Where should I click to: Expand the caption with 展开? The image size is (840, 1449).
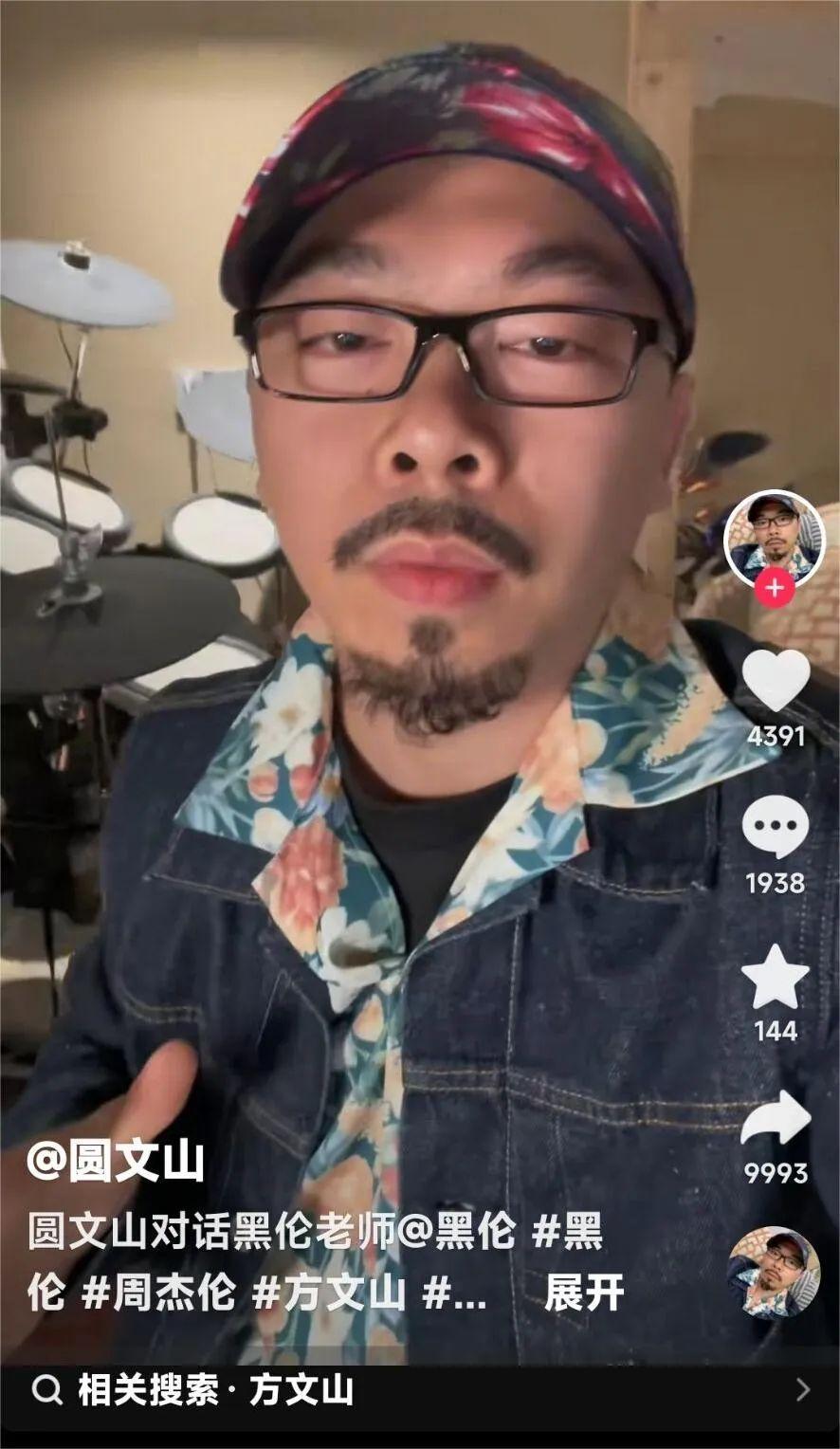pyautogui.click(x=584, y=1293)
